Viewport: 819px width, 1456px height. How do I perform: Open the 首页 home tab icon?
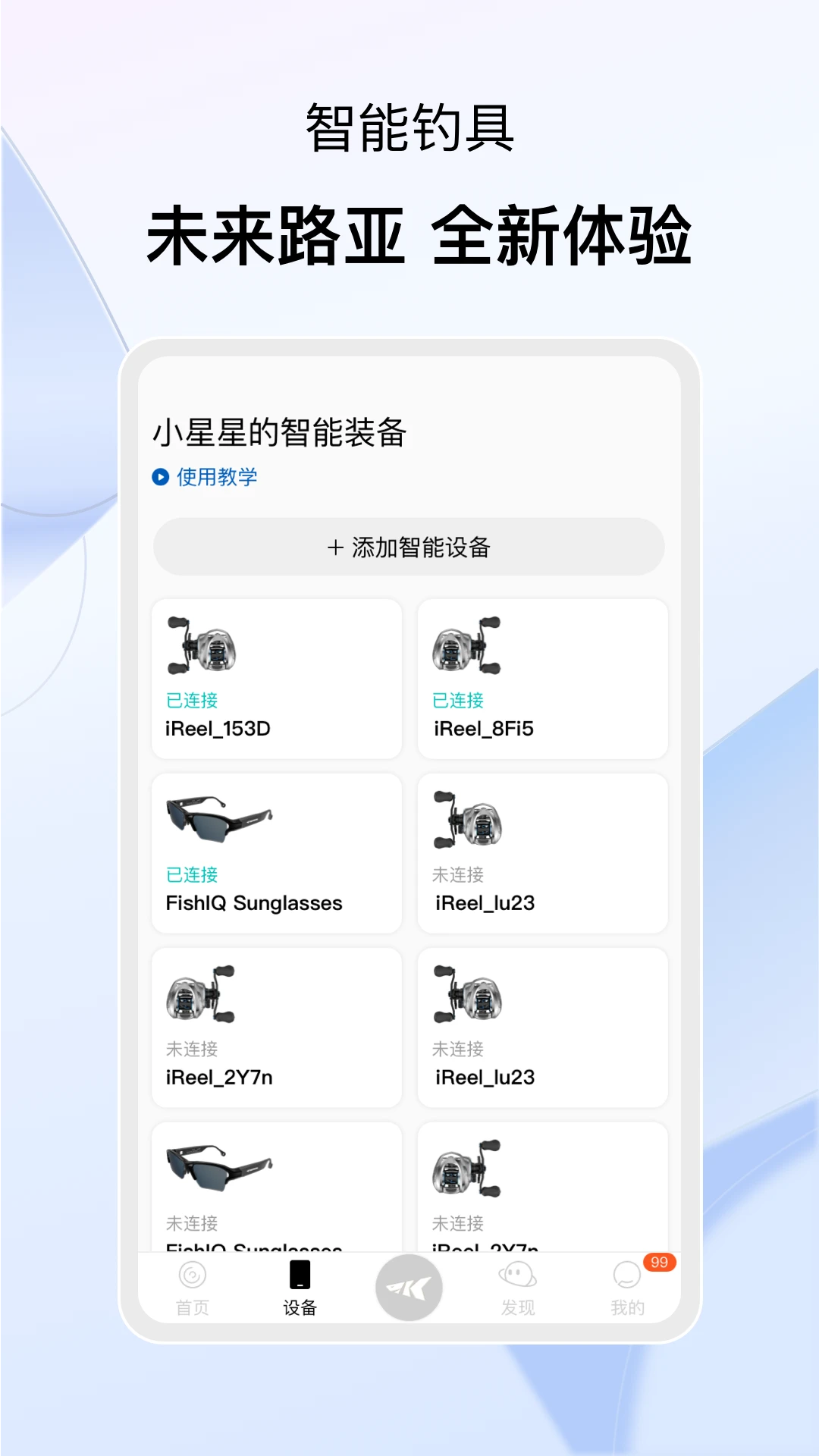click(x=191, y=1275)
